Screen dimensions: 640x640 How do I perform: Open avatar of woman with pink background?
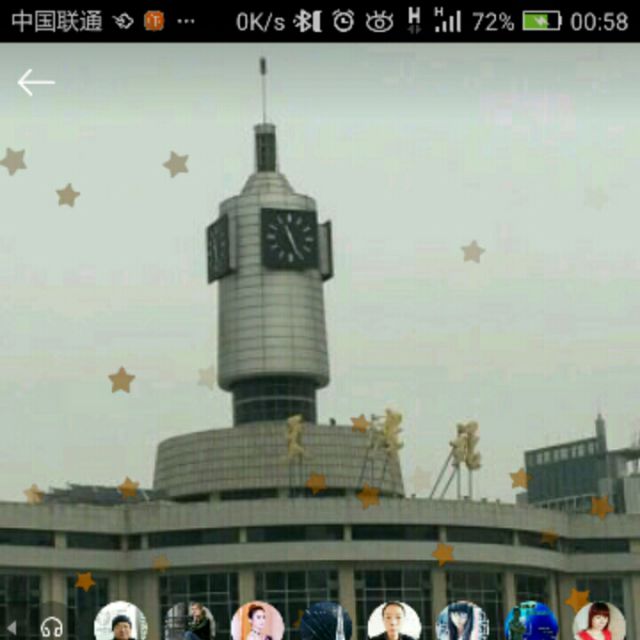click(x=258, y=621)
